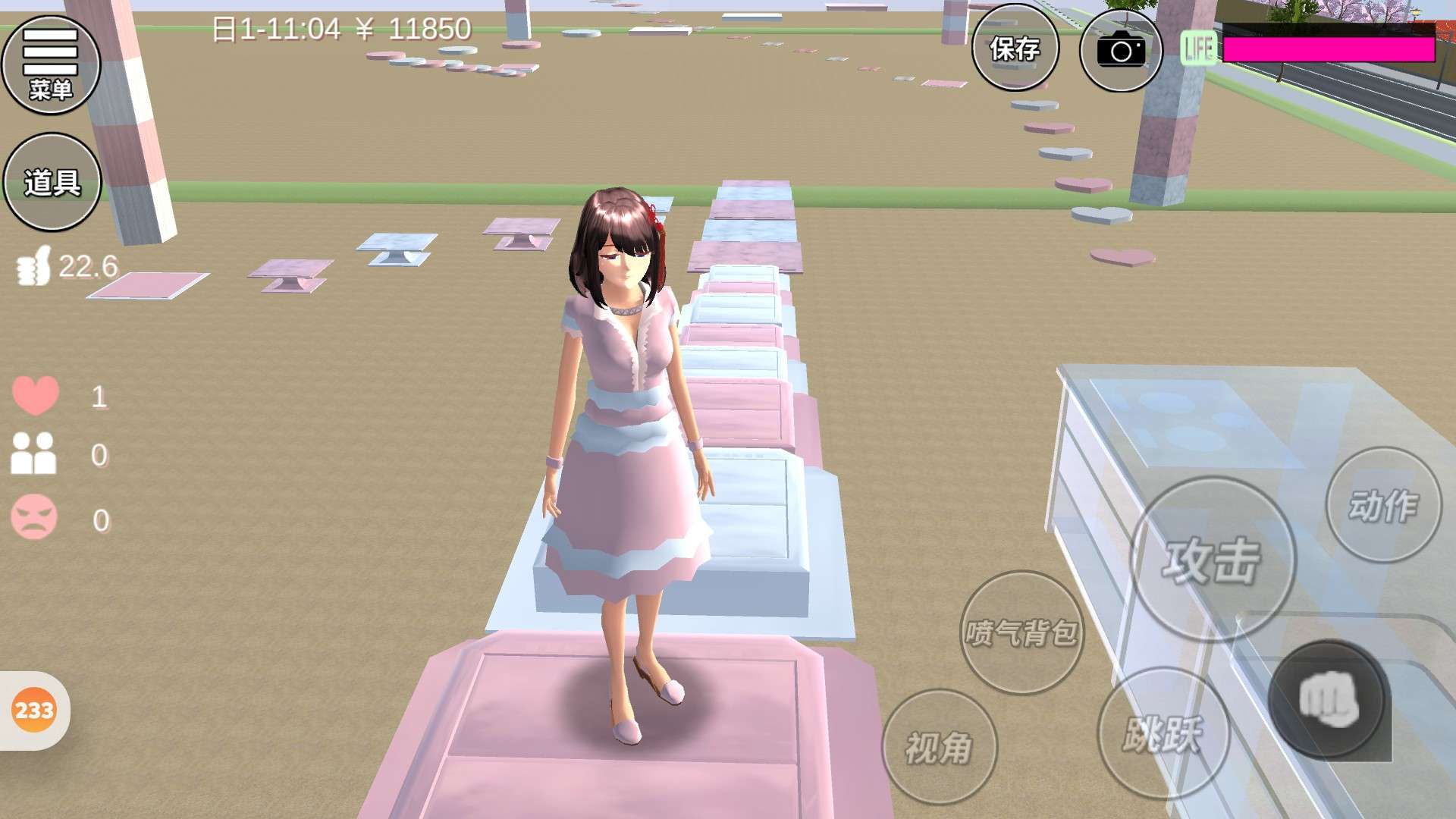Tap the 攻击 attack button
Image resolution: width=1456 pixels, height=819 pixels.
click(1212, 561)
